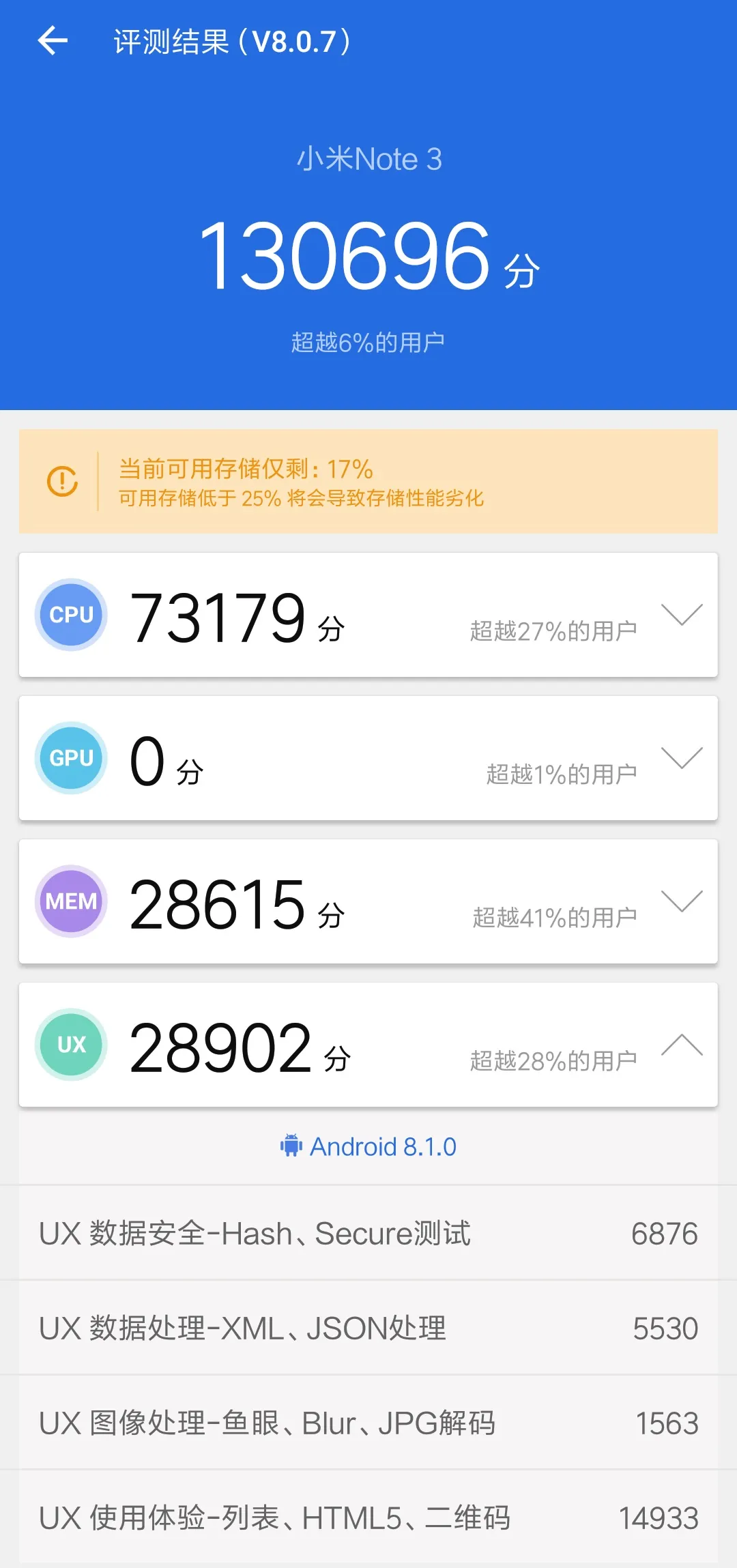The image size is (737, 1568).
Task: Expand the CPU score details
Action: [x=681, y=615]
